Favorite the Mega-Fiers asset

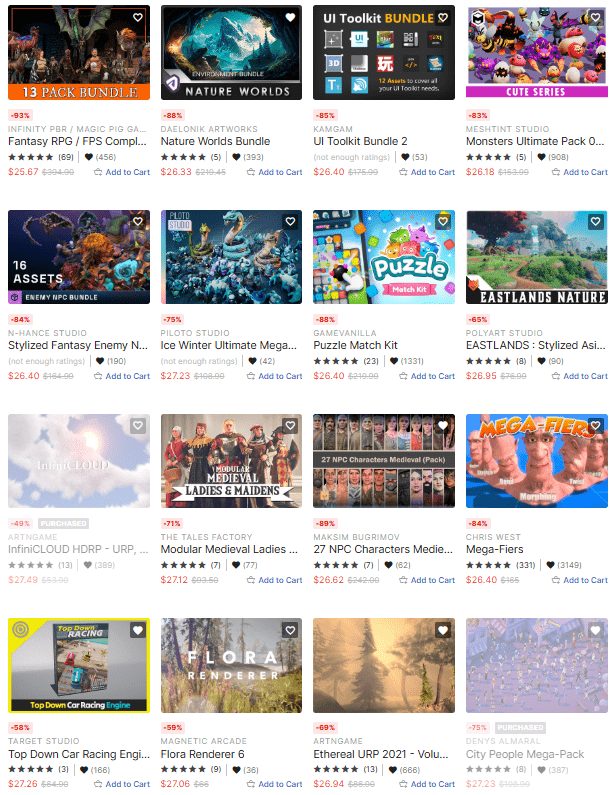pyautogui.click(x=595, y=426)
